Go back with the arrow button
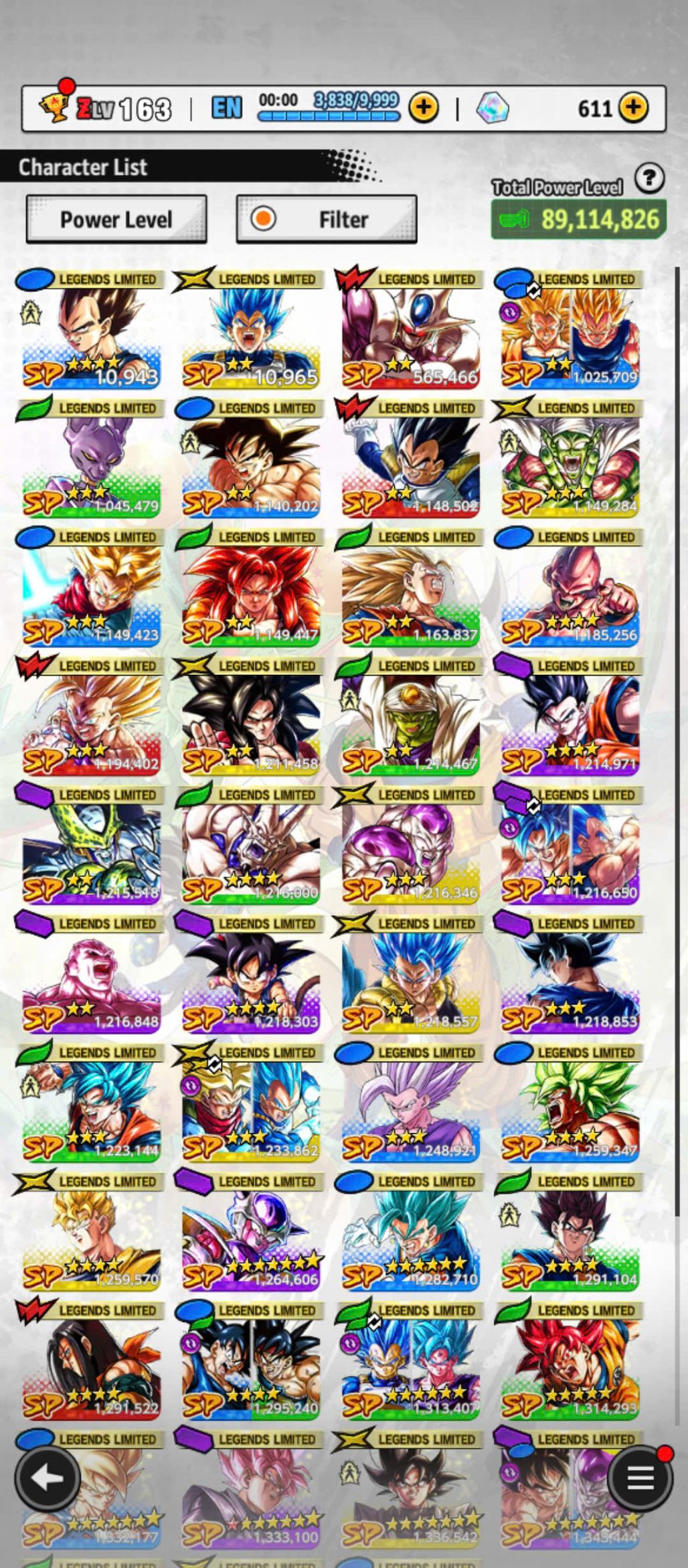 pos(48,1478)
